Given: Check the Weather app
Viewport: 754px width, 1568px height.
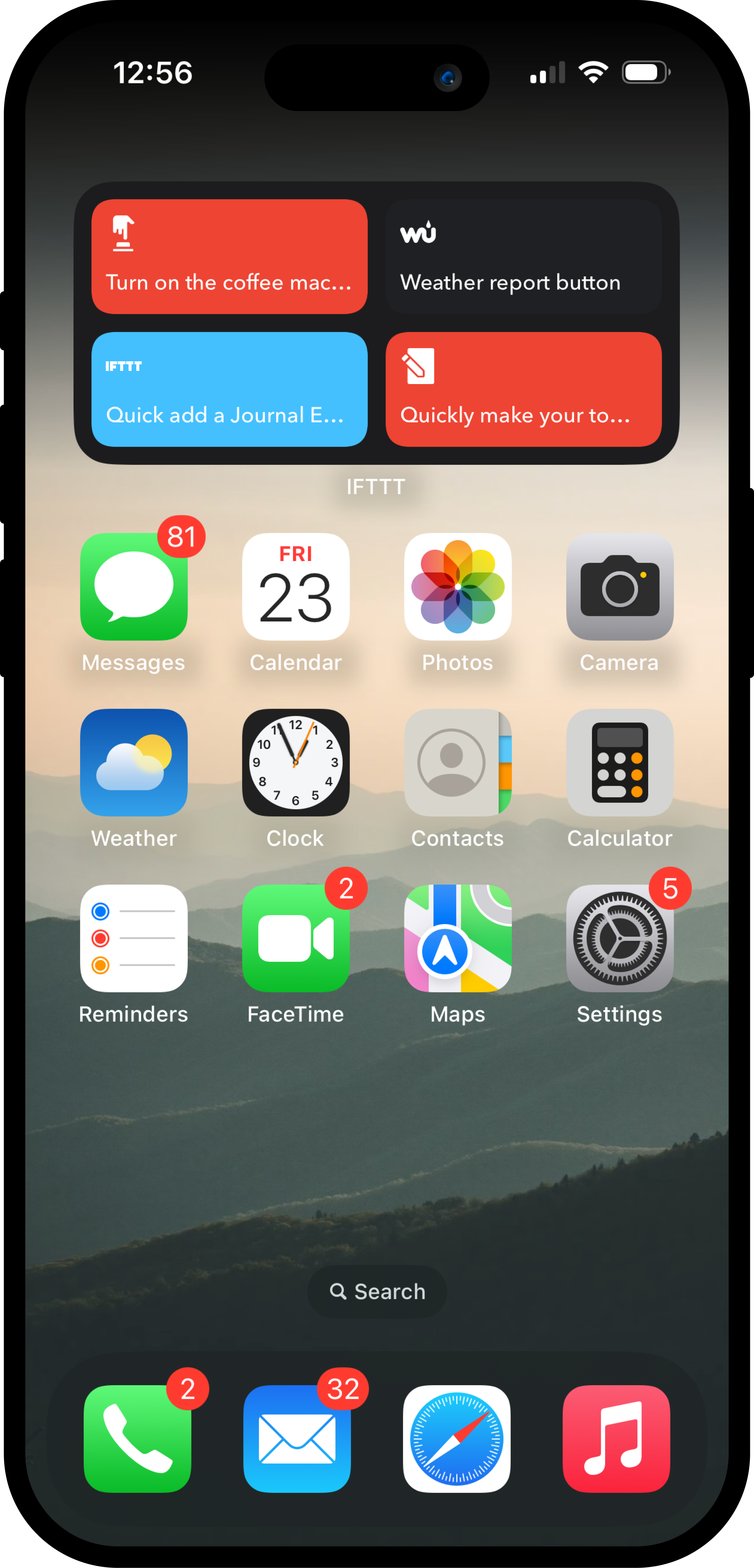Looking at the screenshot, I should (x=134, y=763).
